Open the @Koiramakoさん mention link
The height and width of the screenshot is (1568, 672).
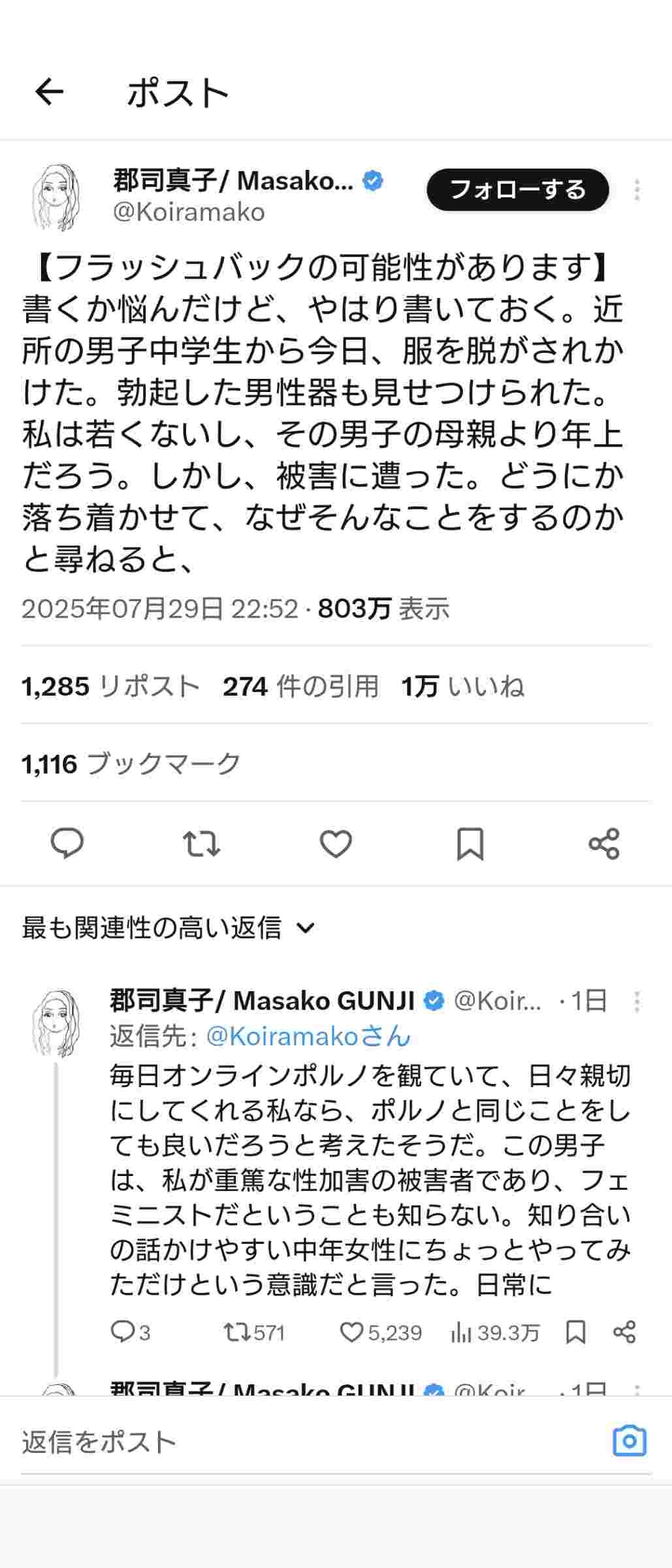coord(308,1036)
